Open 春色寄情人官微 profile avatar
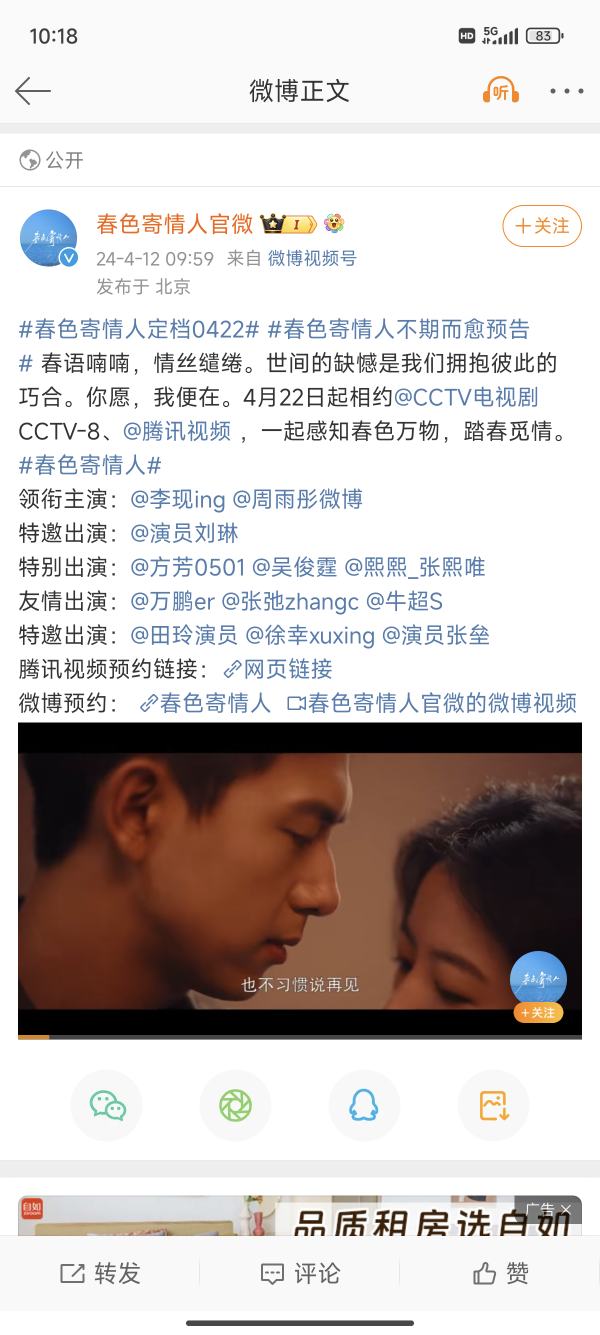 49,239
